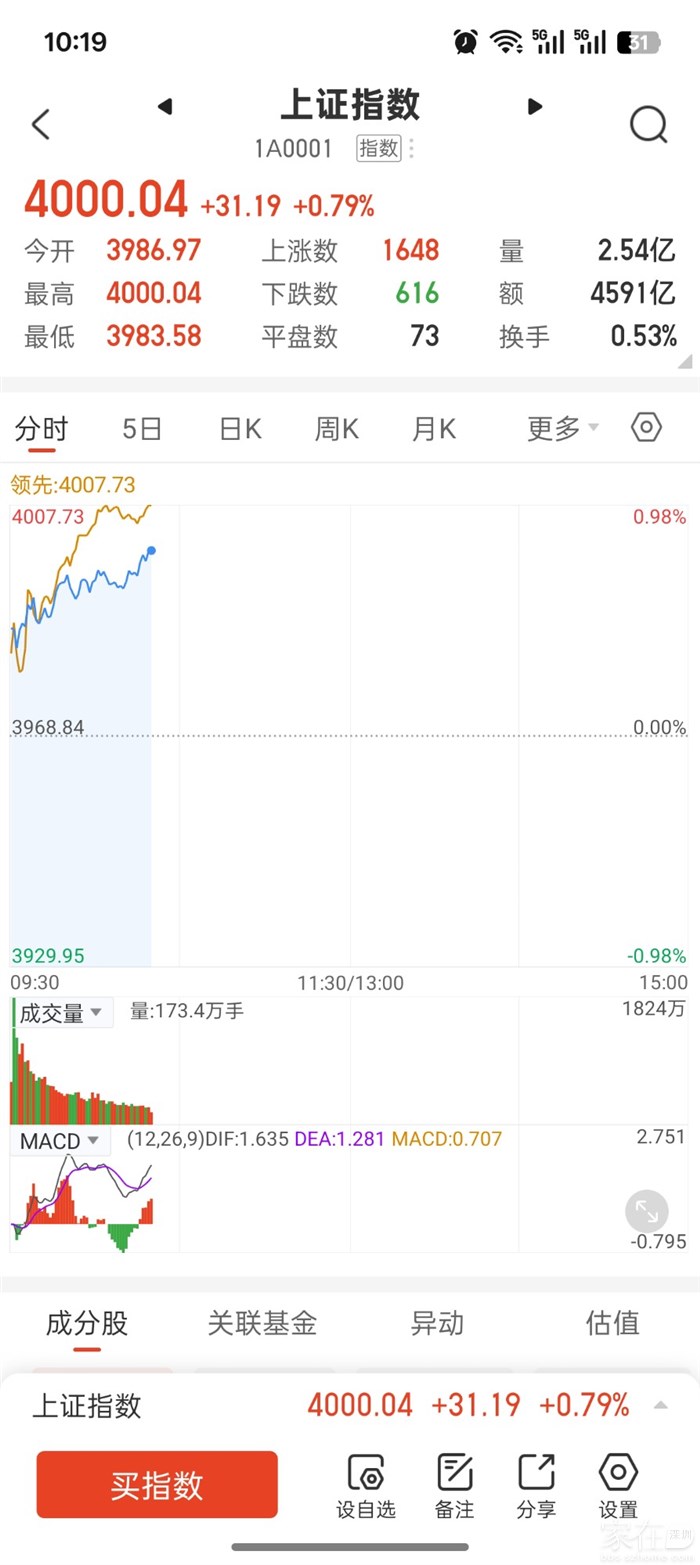Go back using the top-left arrow

pos(41,125)
